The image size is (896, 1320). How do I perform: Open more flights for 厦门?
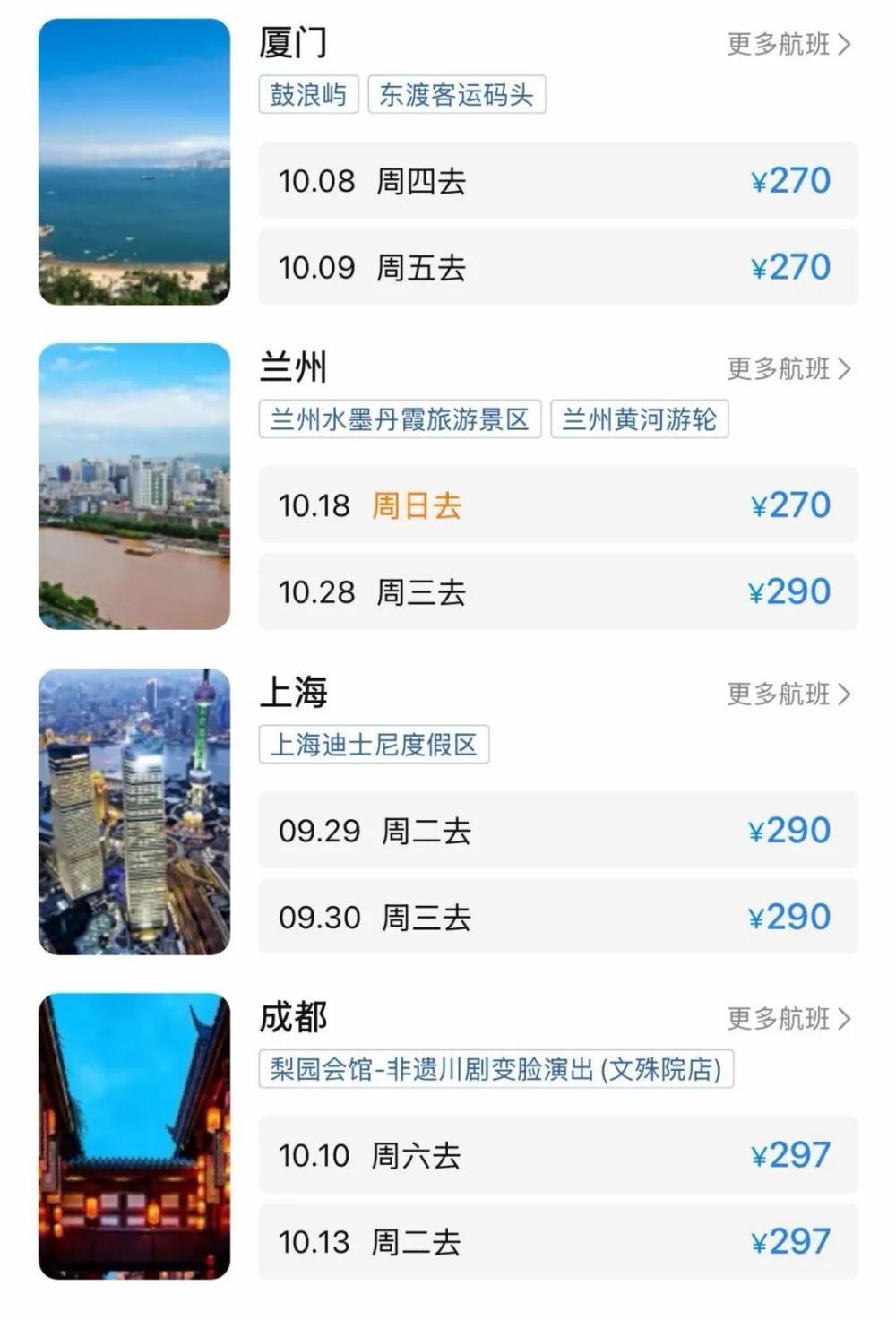pos(788,44)
